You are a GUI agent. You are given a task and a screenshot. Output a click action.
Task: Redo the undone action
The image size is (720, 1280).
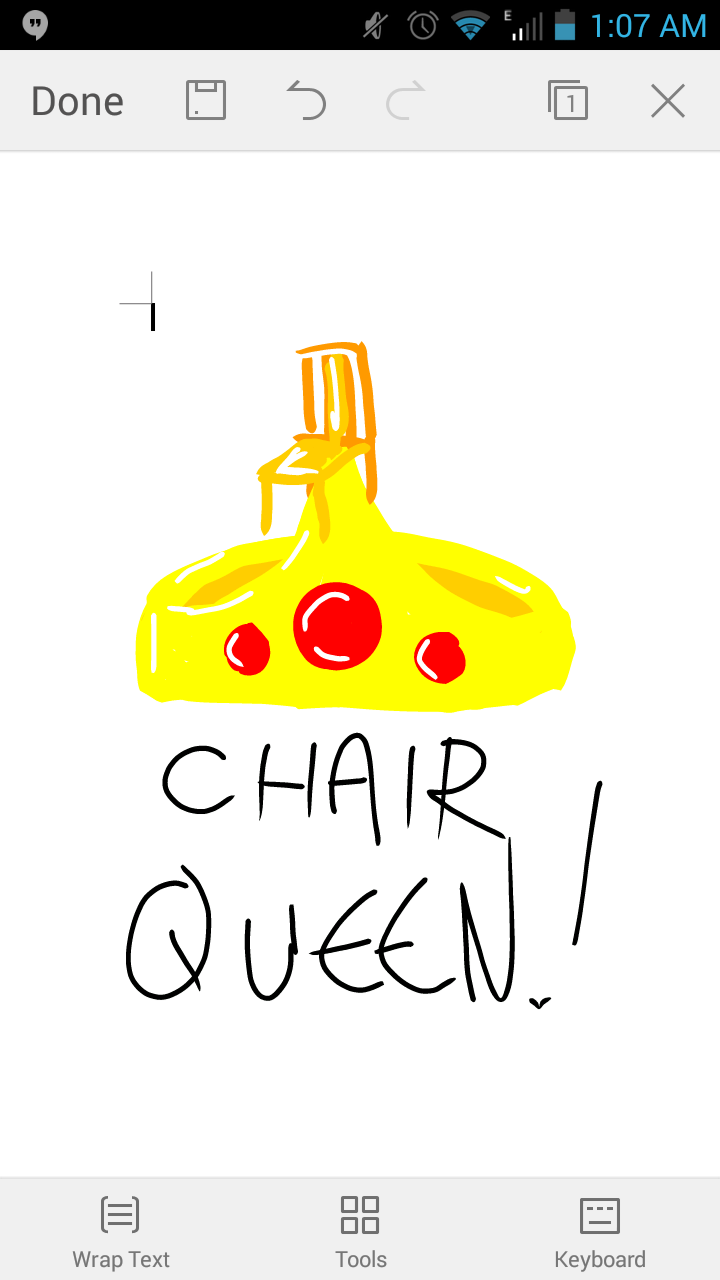[406, 101]
